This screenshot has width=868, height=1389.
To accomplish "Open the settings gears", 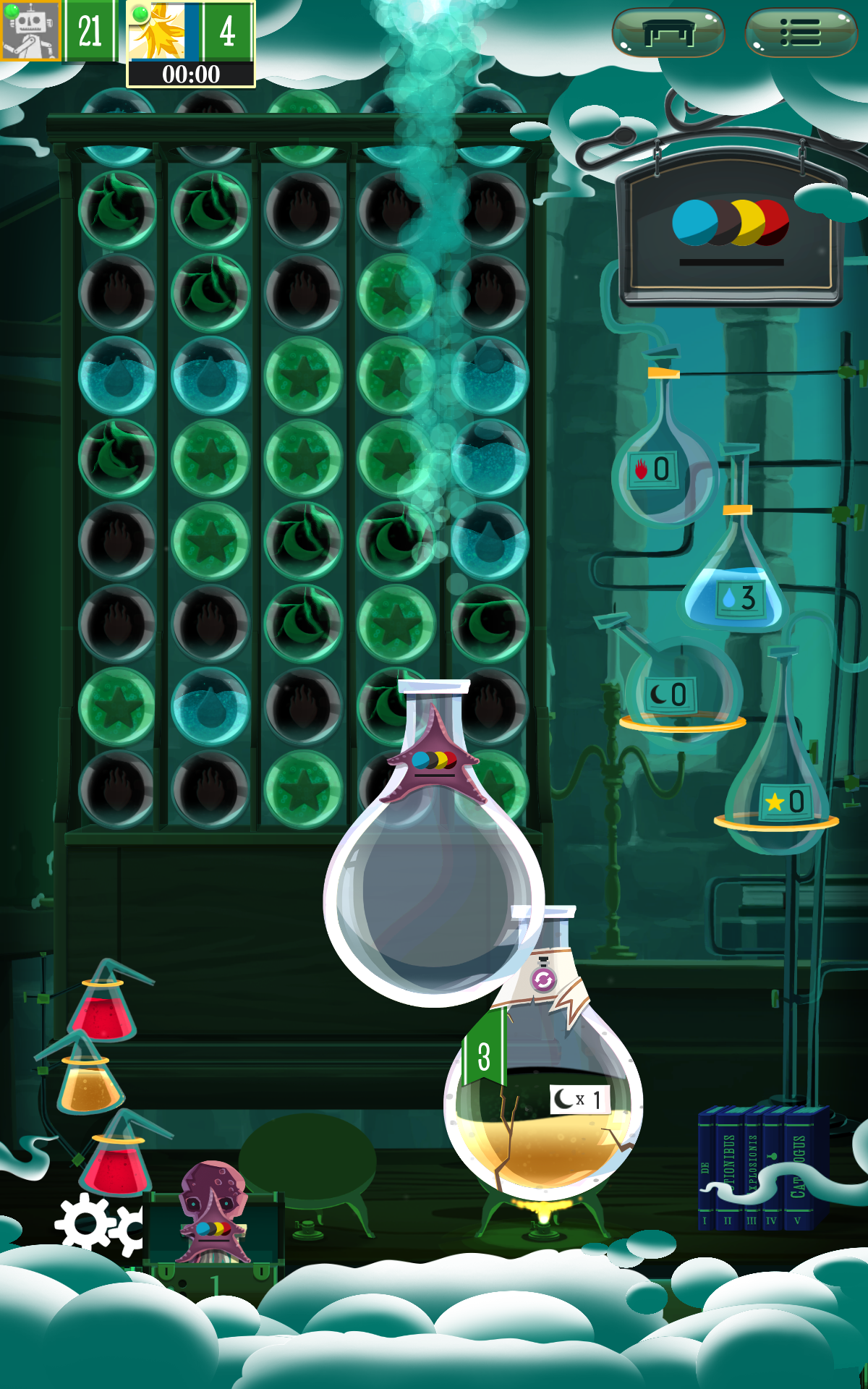I will (x=99, y=1224).
